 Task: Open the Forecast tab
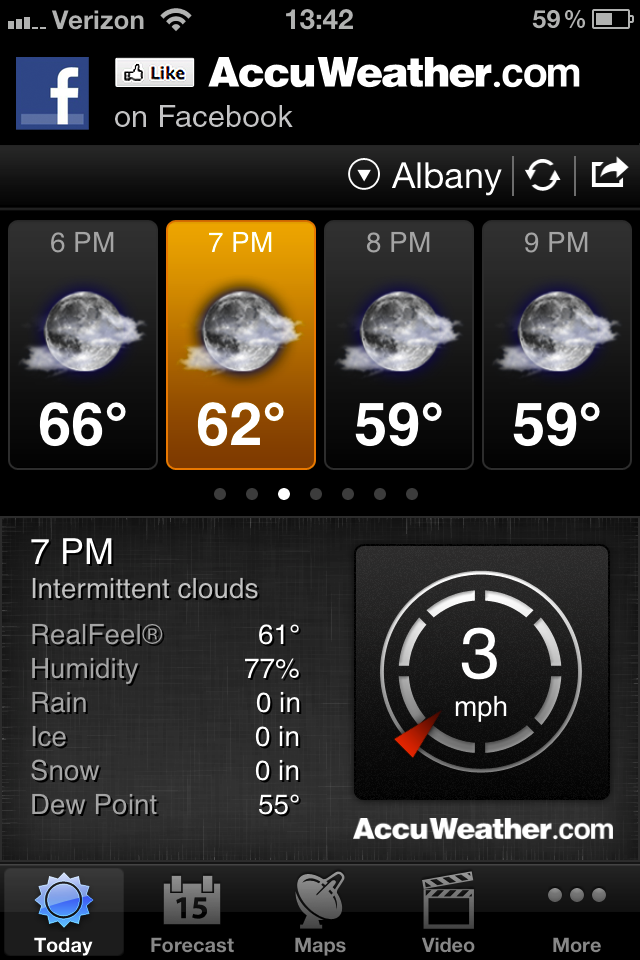click(192, 913)
